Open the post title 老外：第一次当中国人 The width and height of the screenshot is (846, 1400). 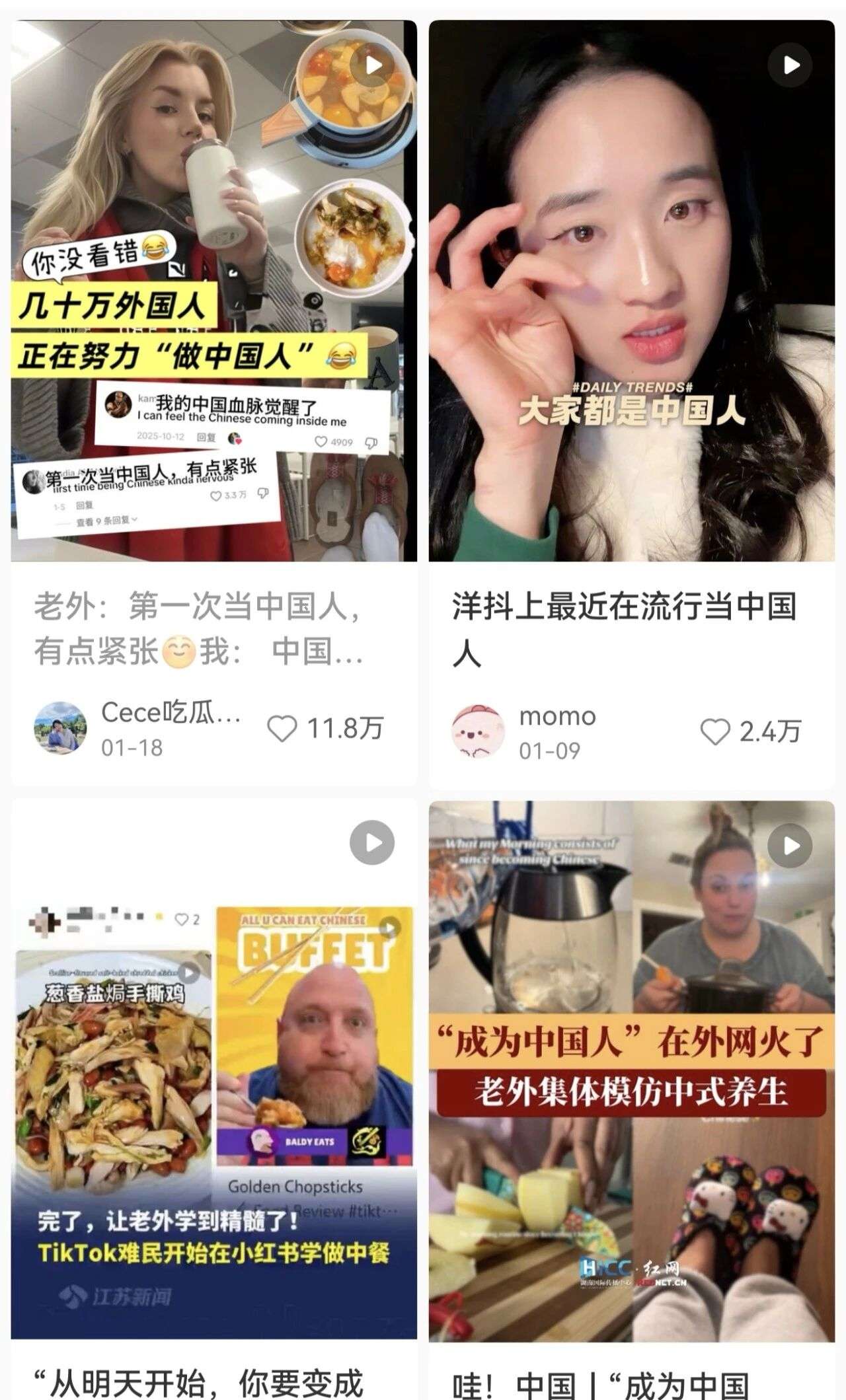(198, 628)
